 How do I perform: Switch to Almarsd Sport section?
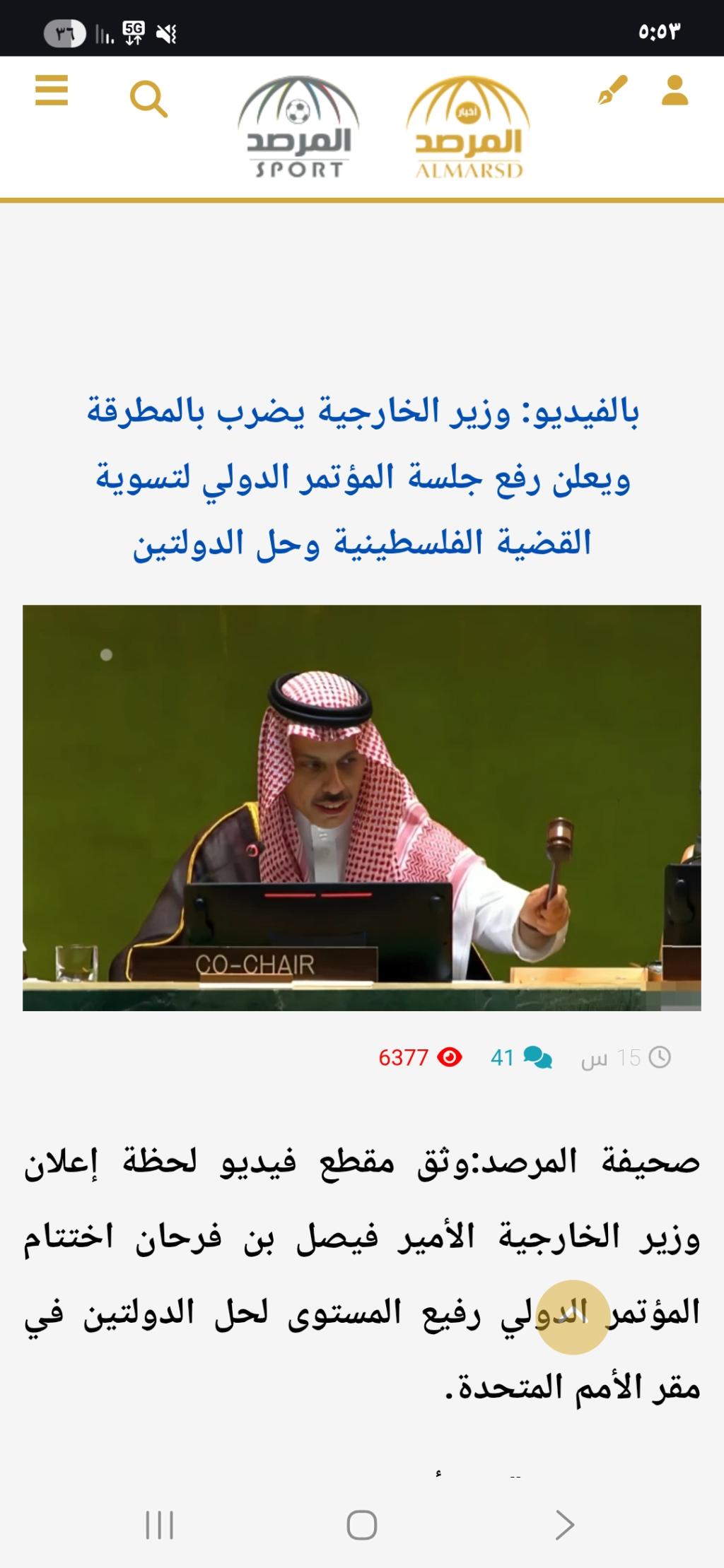(298, 128)
